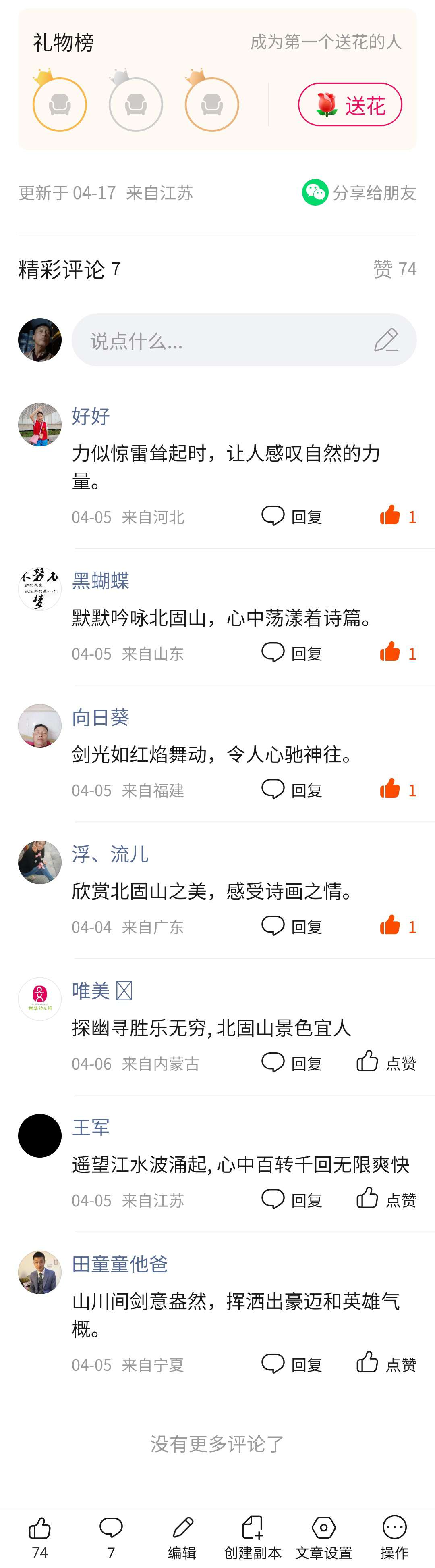Reply to 好好's comment
This screenshot has height=1568, width=435.
292,516
